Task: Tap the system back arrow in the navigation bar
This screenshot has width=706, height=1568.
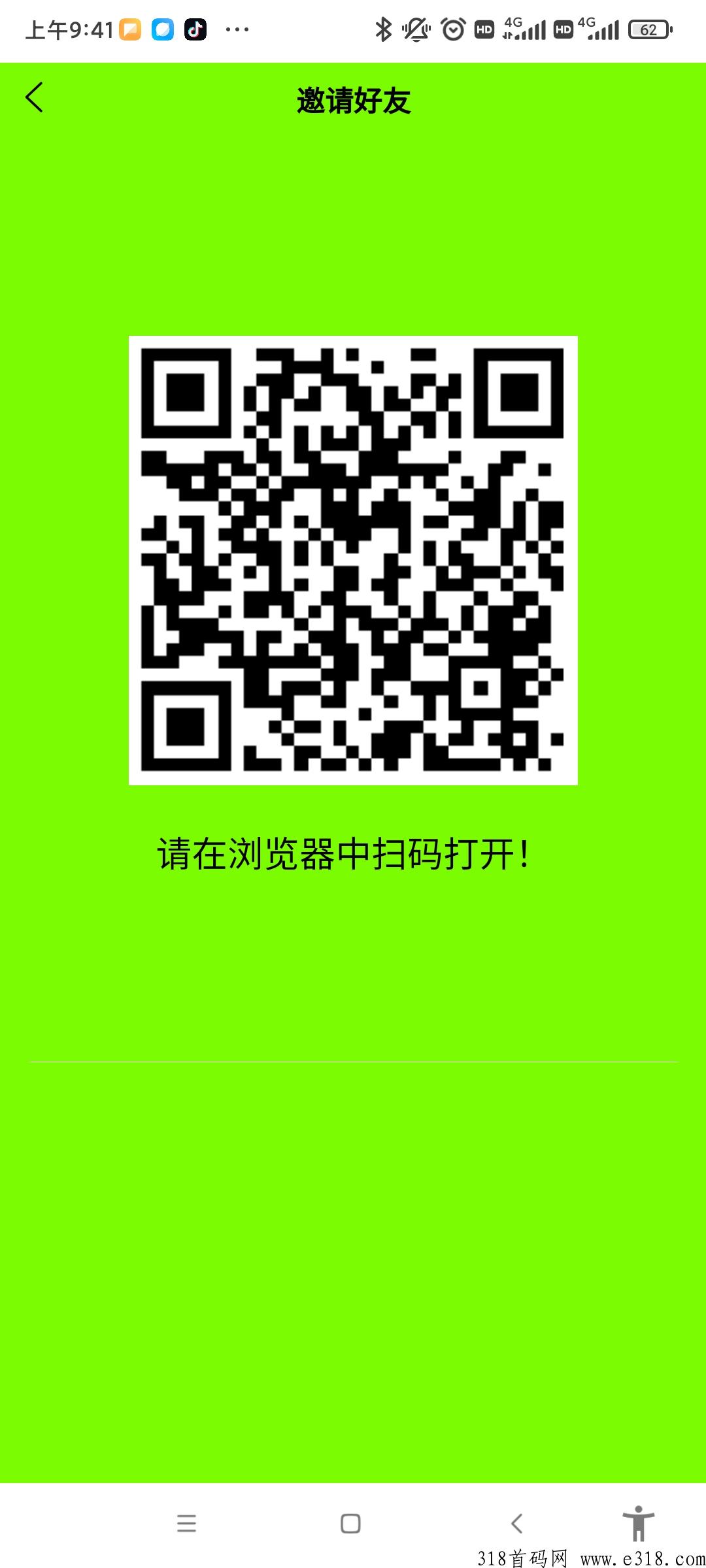Action: (x=516, y=1524)
